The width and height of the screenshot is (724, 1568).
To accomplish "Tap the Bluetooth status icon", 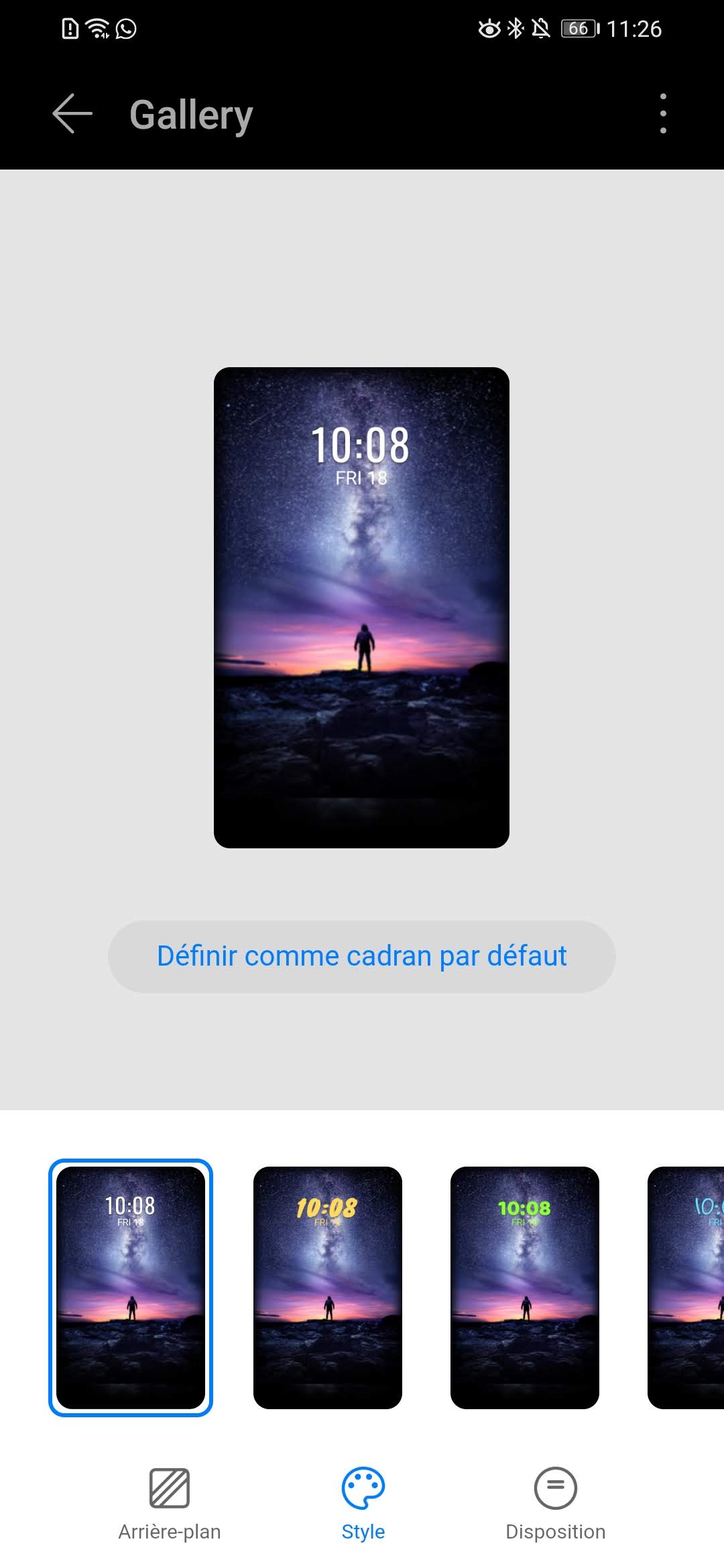I will pos(515,28).
